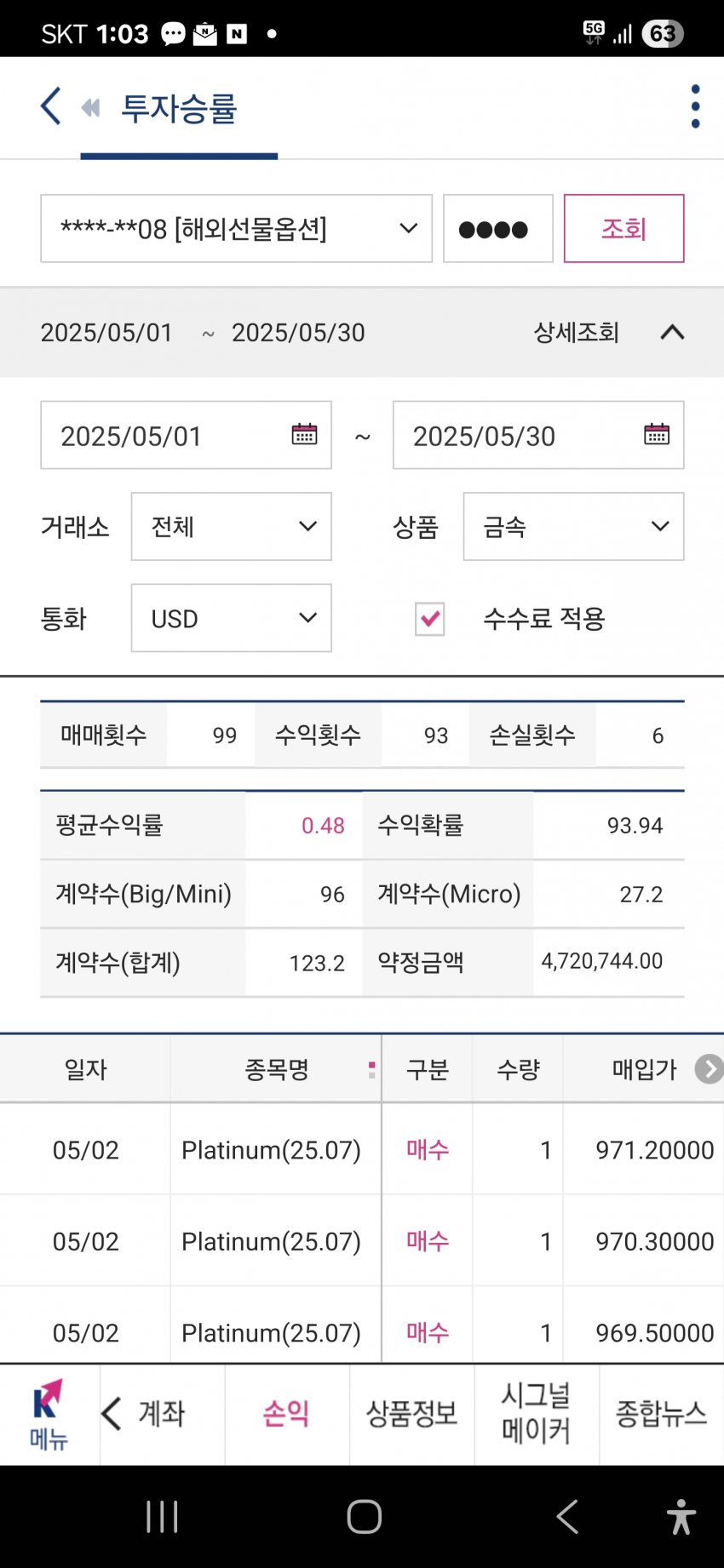Open the 상품 dropdown showing 금속
The height and width of the screenshot is (1568, 724).
(x=573, y=526)
